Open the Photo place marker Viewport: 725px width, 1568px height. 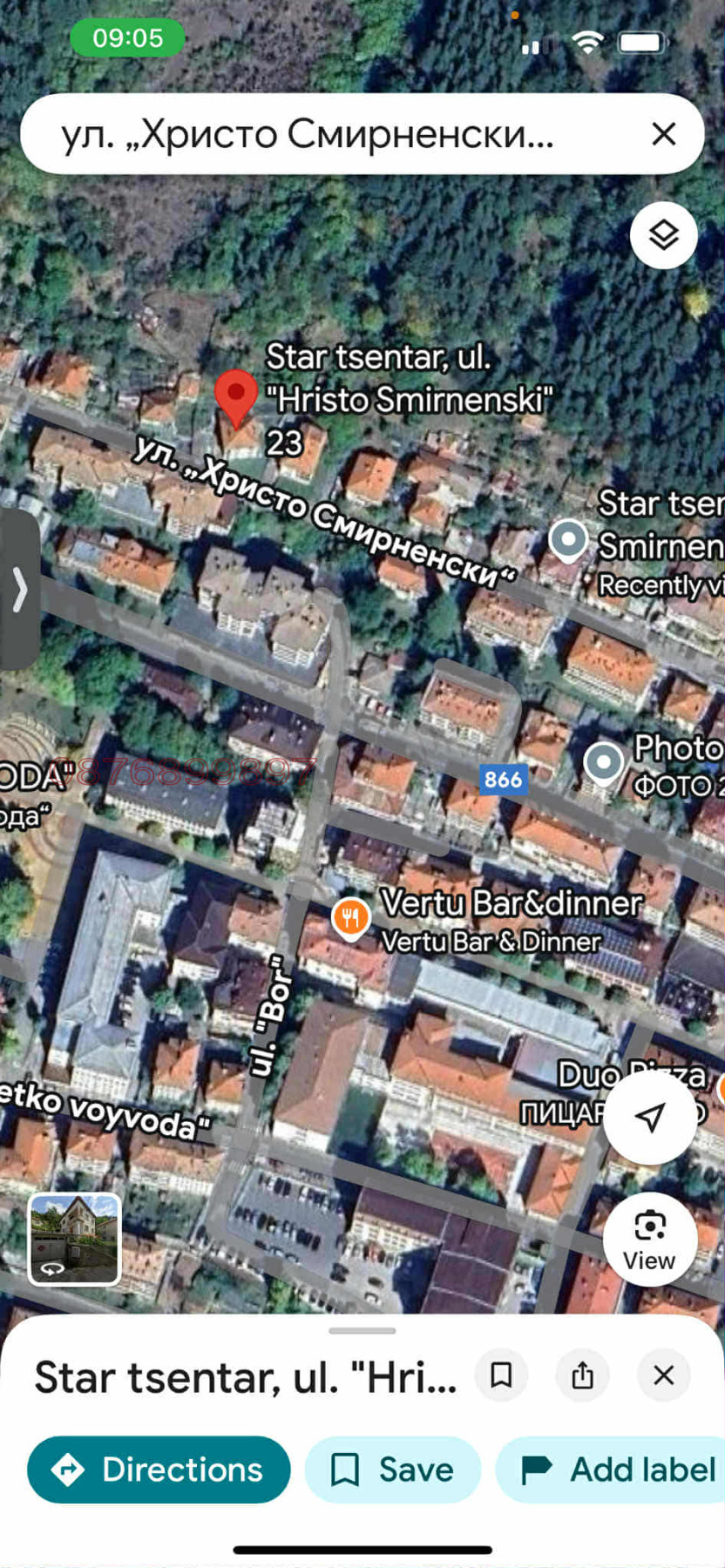[x=603, y=763]
